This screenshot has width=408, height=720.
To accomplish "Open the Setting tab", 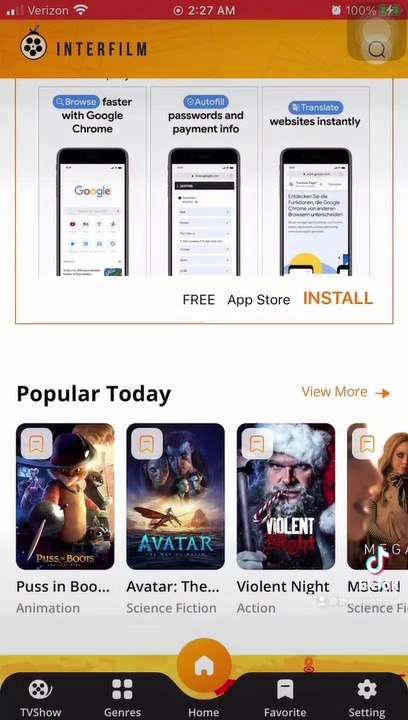I will 367,698.
